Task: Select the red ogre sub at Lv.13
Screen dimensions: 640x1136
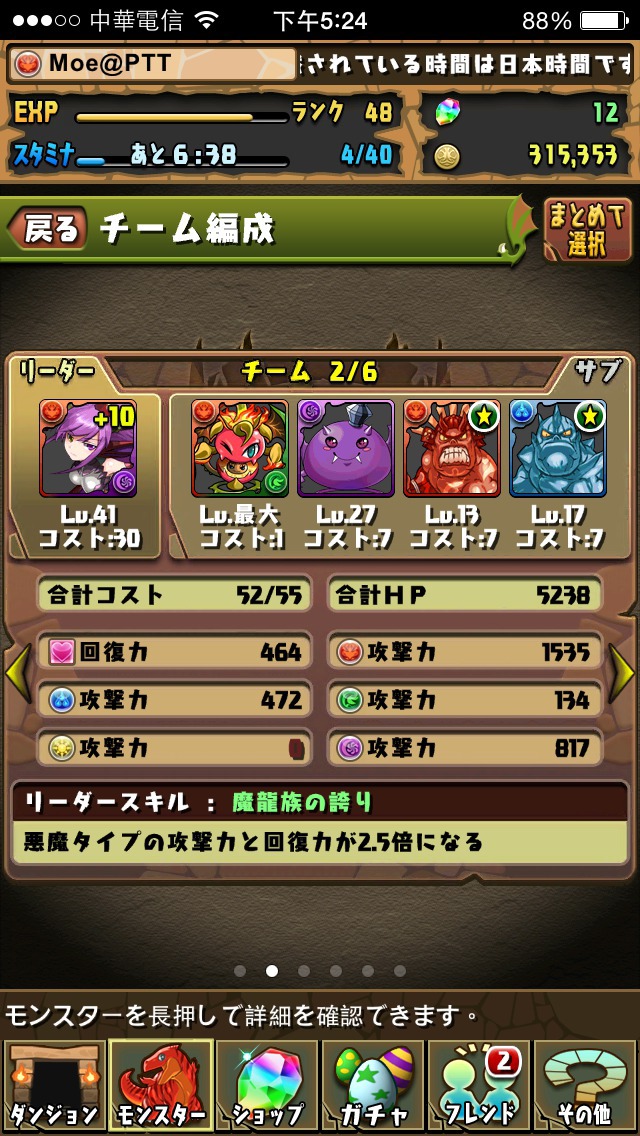Action: pyautogui.click(x=452, y=448)
